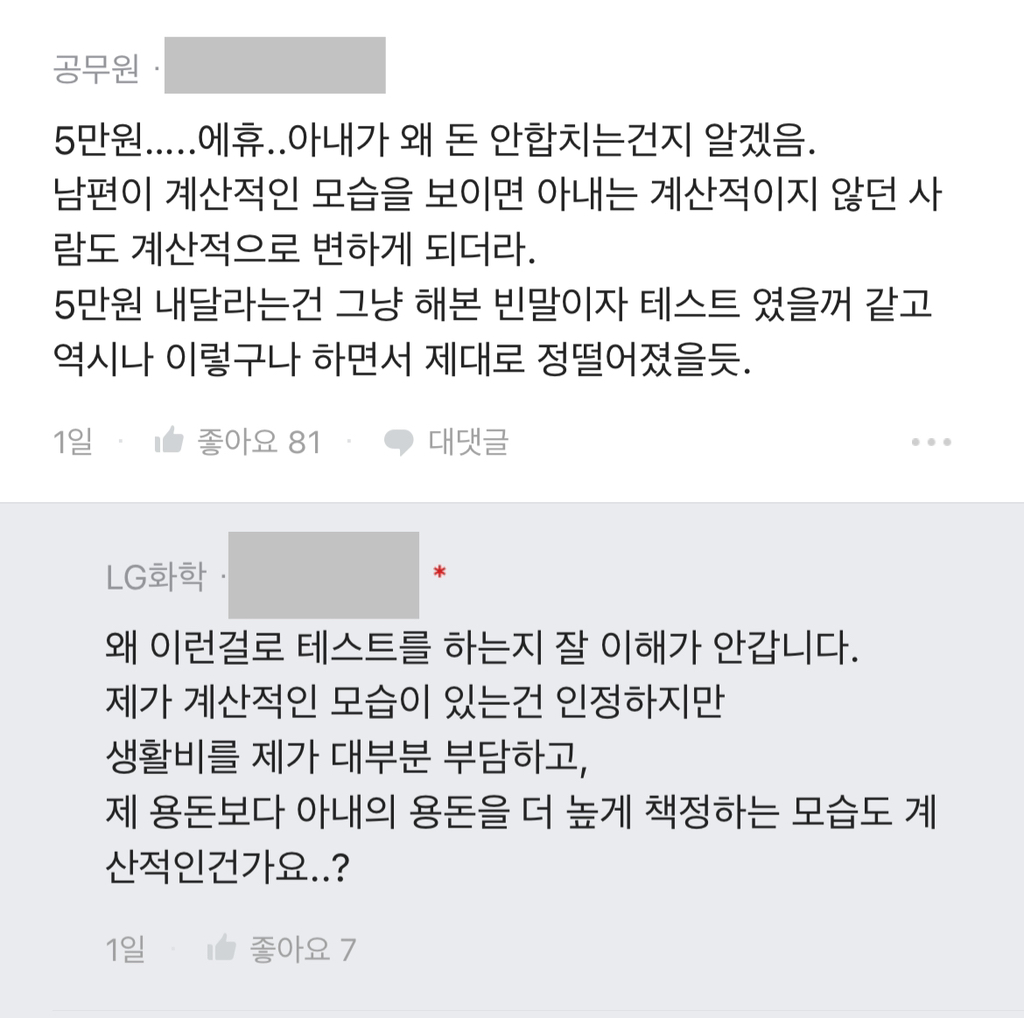The image size is (1024, 1018).
Task: Reply to the 공무원 comment via 대댓글
Action: click(x=447, y=441)
